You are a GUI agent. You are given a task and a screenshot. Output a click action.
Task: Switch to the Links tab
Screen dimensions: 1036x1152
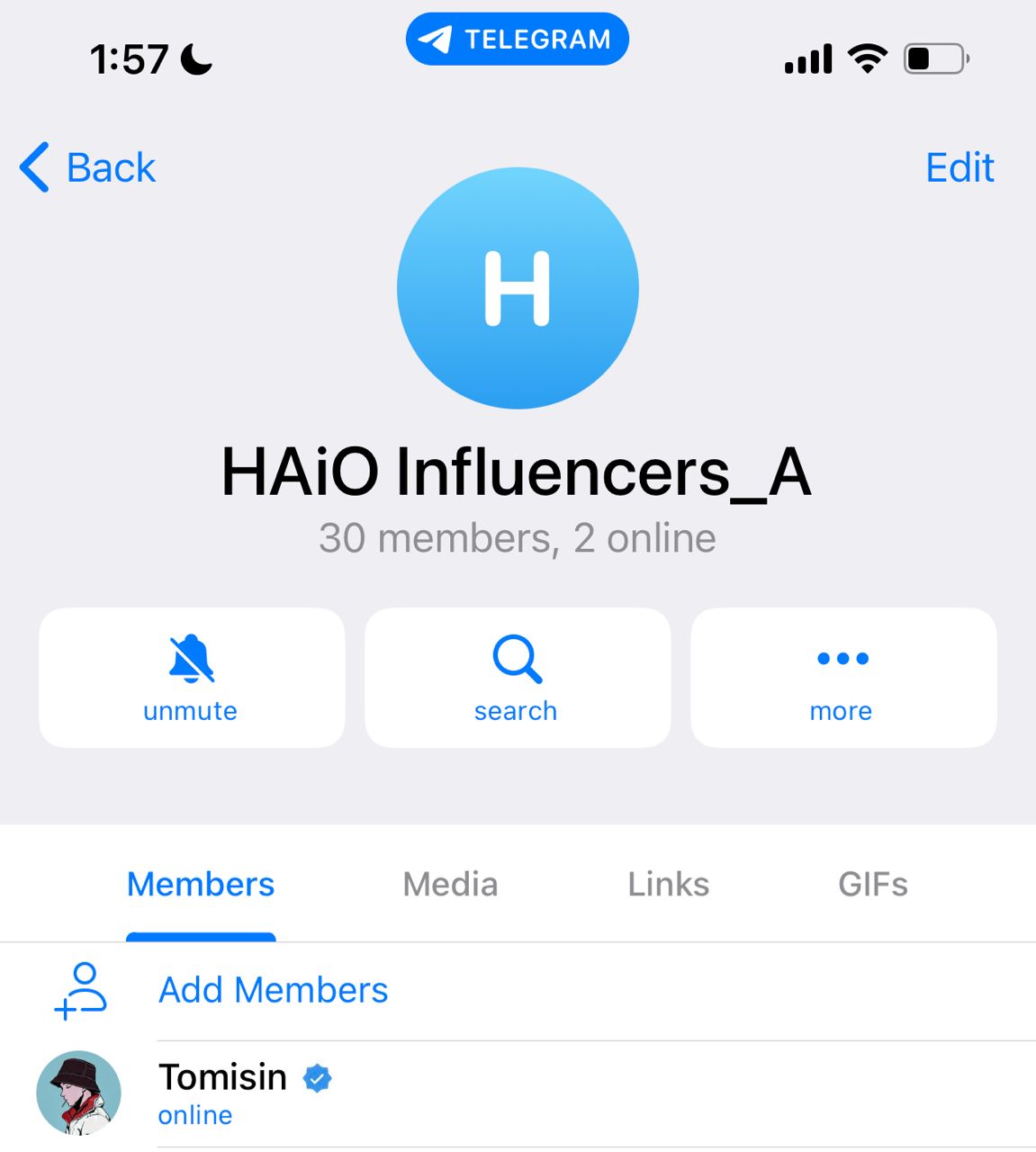pyautogui.click(x=668, y=885)
